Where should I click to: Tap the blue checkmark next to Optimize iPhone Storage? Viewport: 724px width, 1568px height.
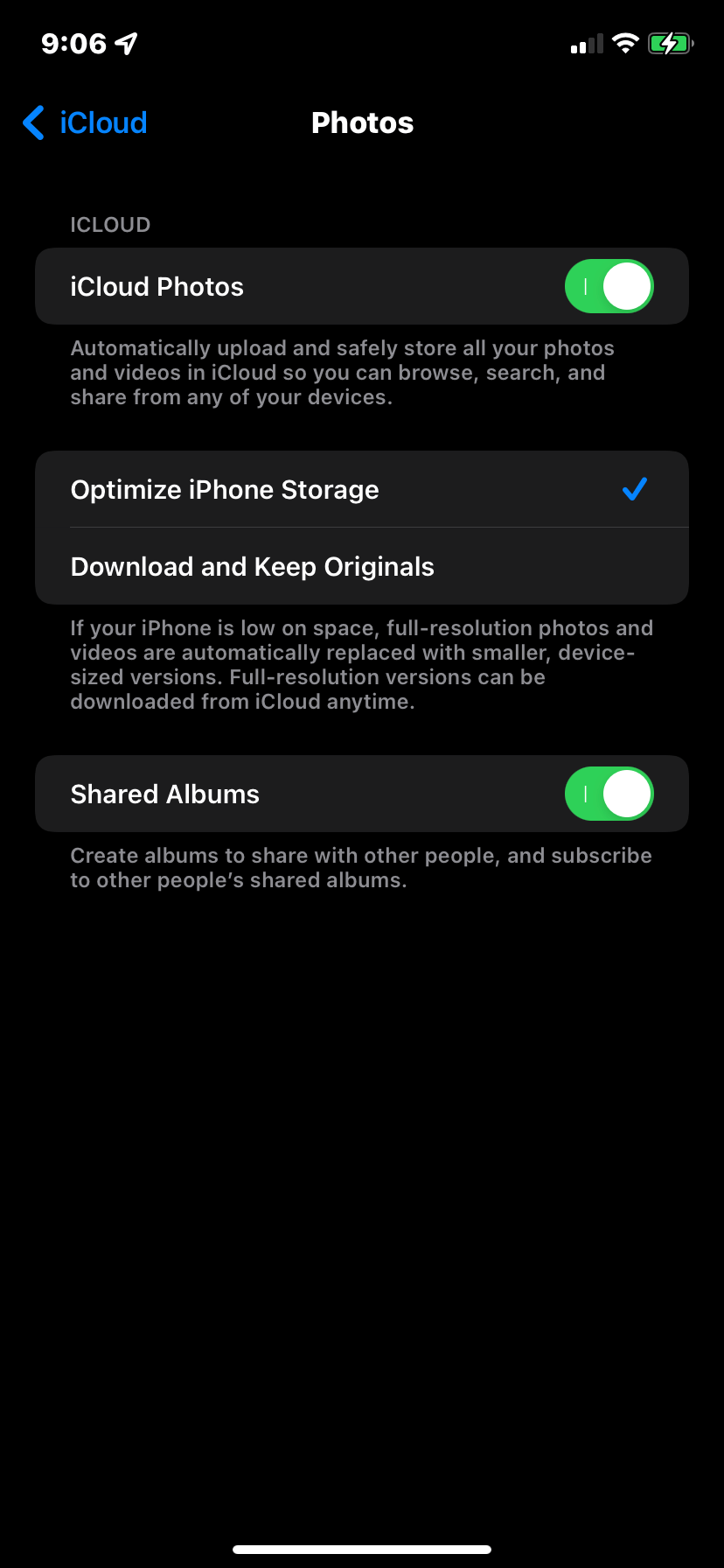[635, 490]
